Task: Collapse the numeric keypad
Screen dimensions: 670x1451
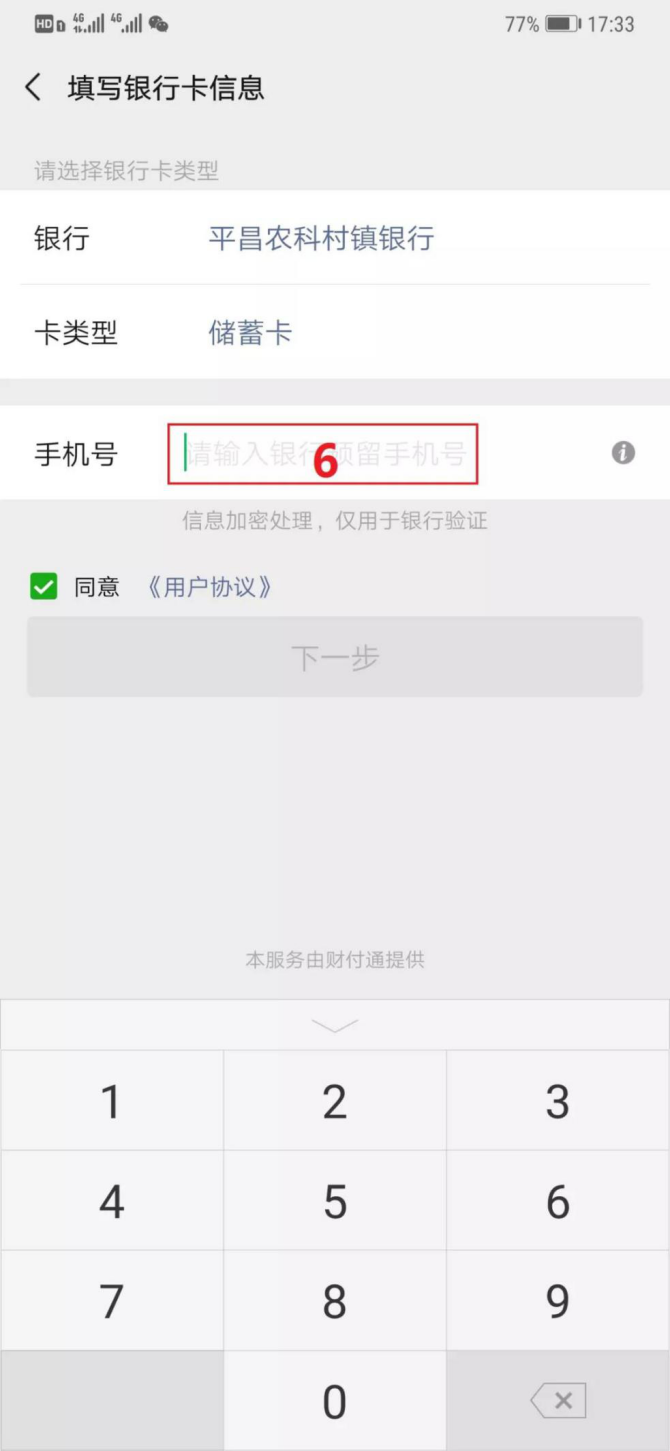Action: click(x=334, y=1025)
